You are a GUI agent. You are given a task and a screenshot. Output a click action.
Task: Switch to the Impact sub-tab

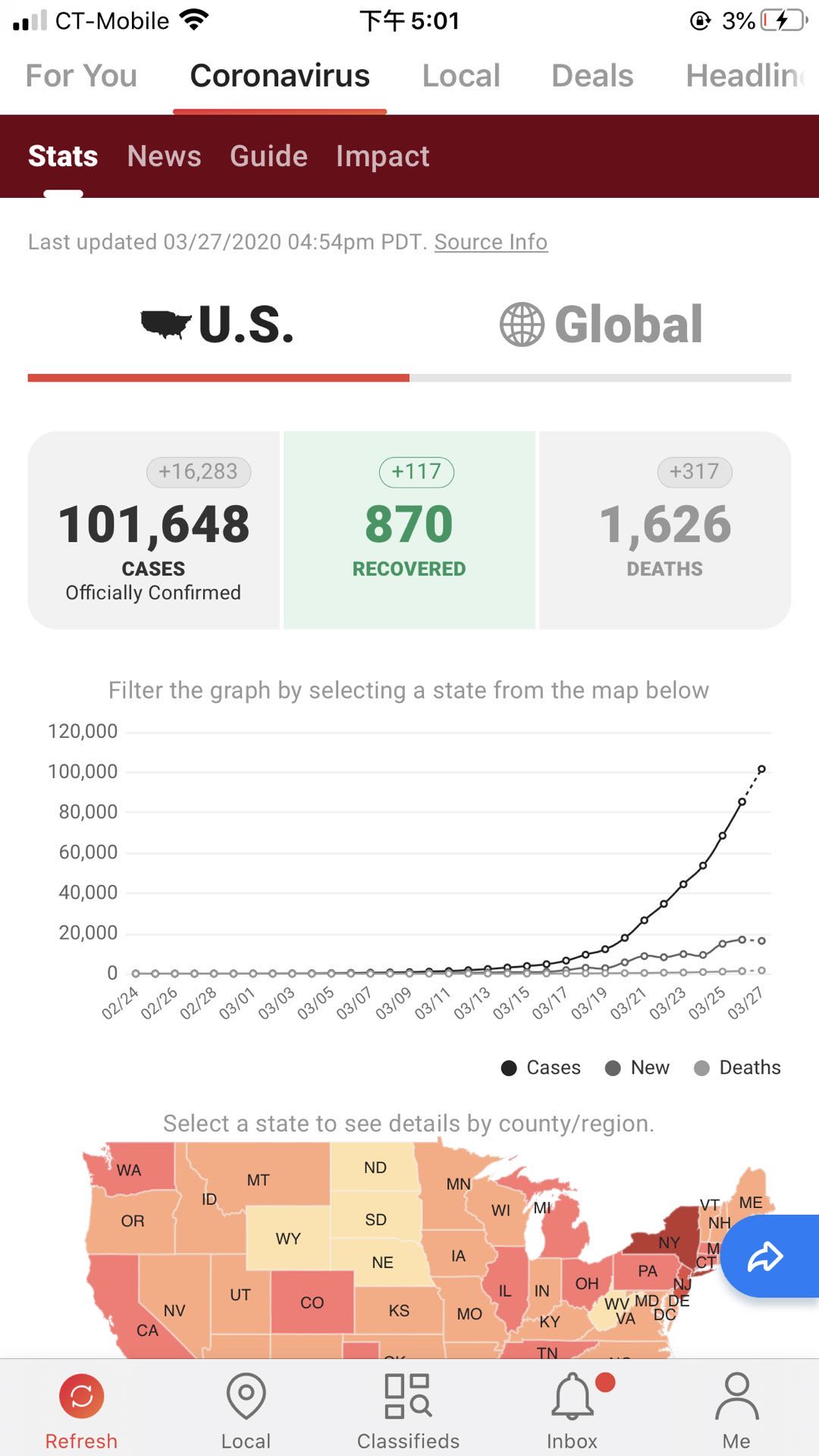pos(382,156)
